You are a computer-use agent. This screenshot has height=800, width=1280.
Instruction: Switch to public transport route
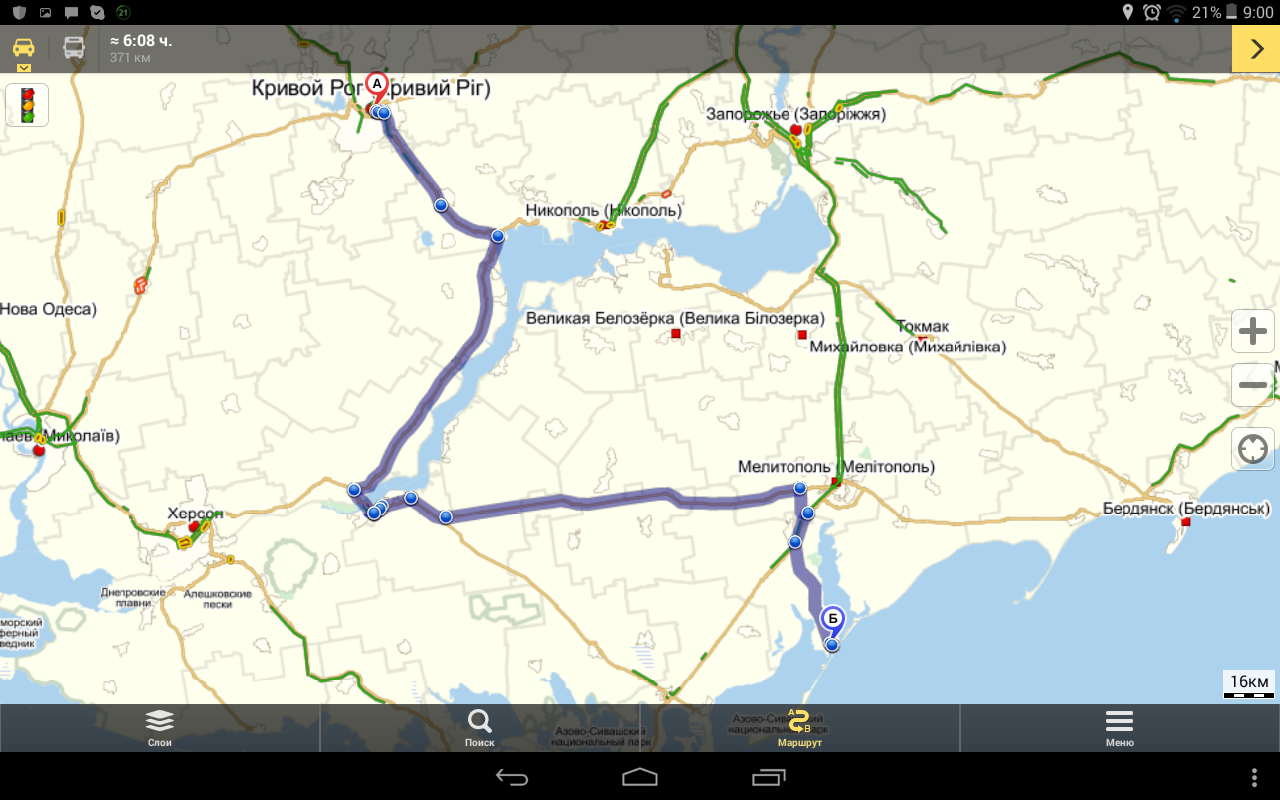75,48
